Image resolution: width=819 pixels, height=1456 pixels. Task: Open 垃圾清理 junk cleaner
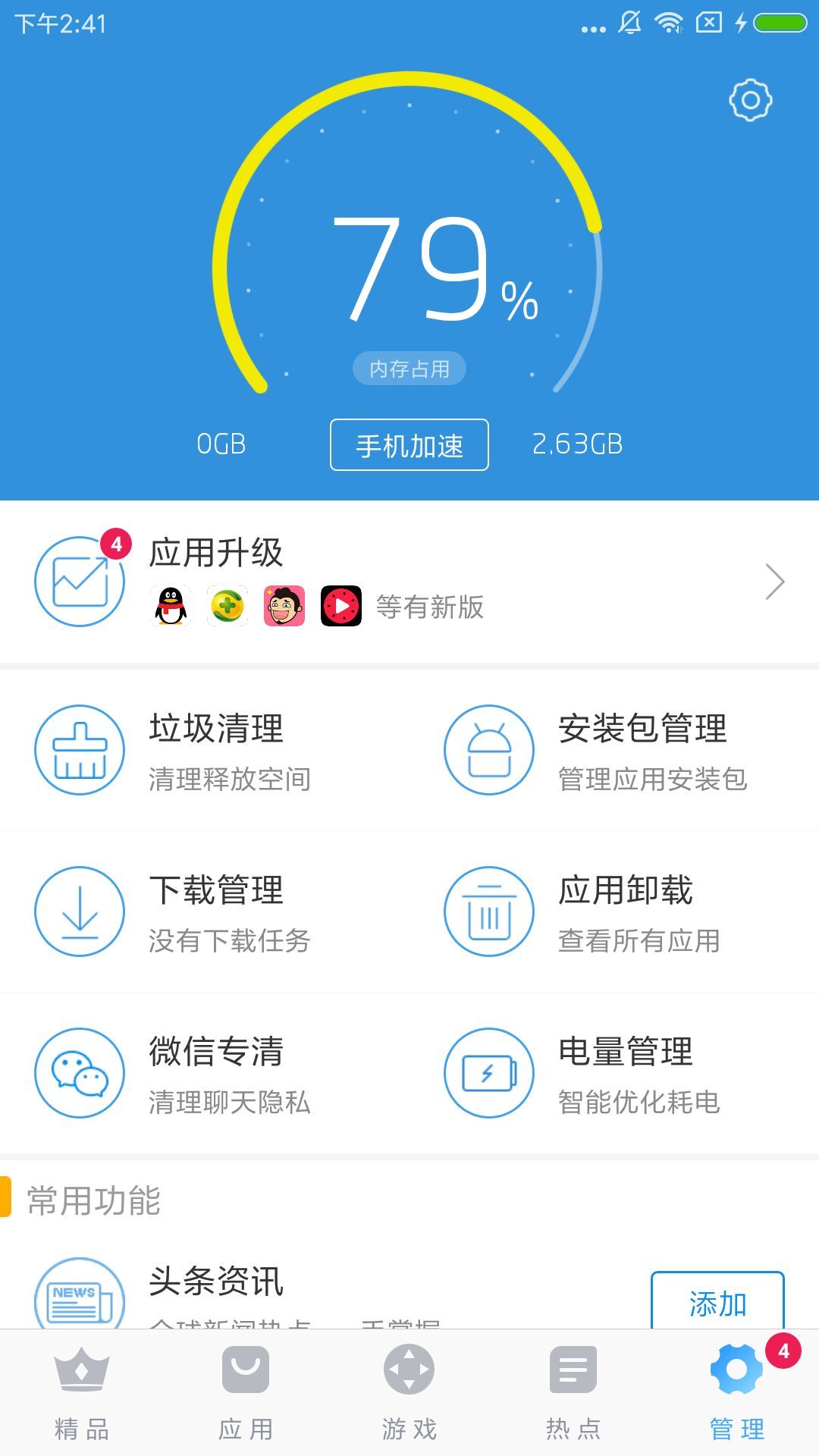(x=205, y=750)
